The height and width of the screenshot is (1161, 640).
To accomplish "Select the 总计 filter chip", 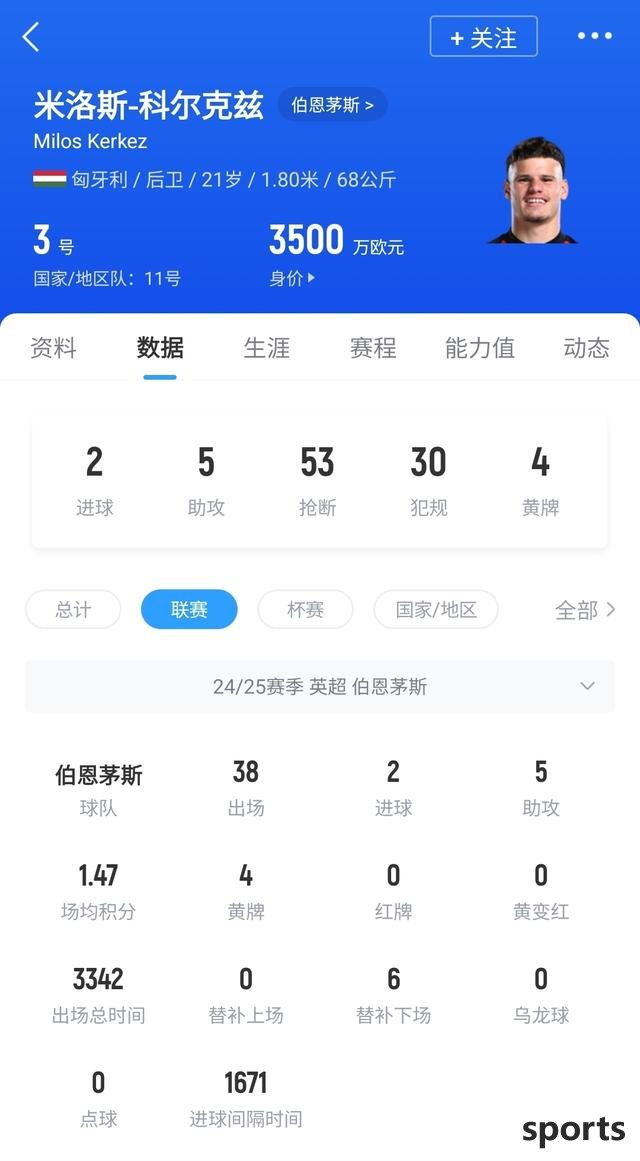I will click(x=73, y=609).
